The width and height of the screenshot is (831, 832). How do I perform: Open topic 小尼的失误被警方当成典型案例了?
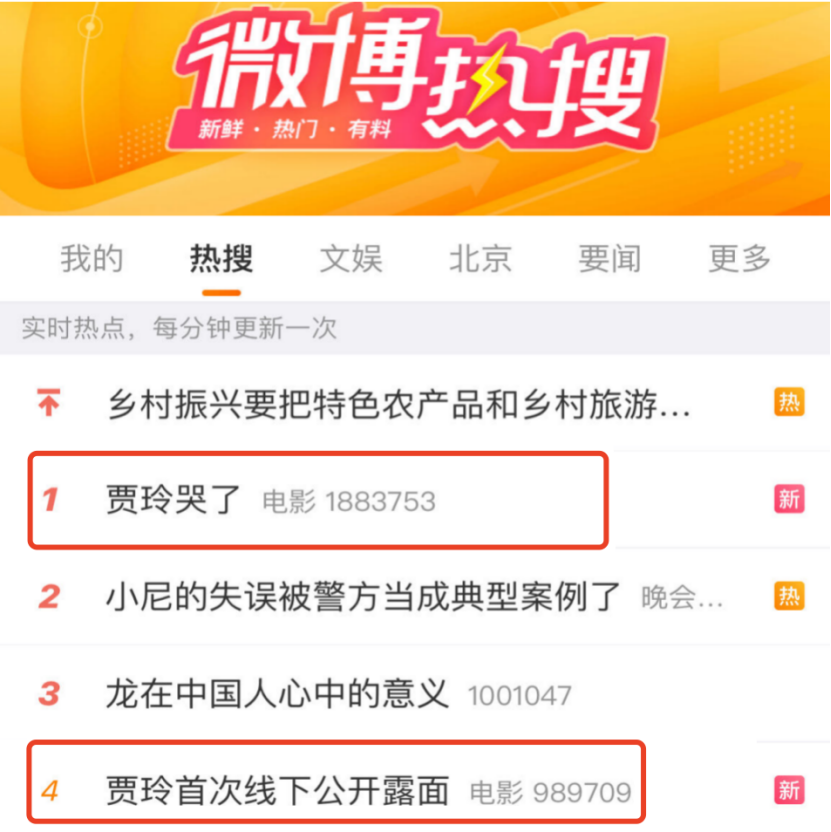pos(364,597)
